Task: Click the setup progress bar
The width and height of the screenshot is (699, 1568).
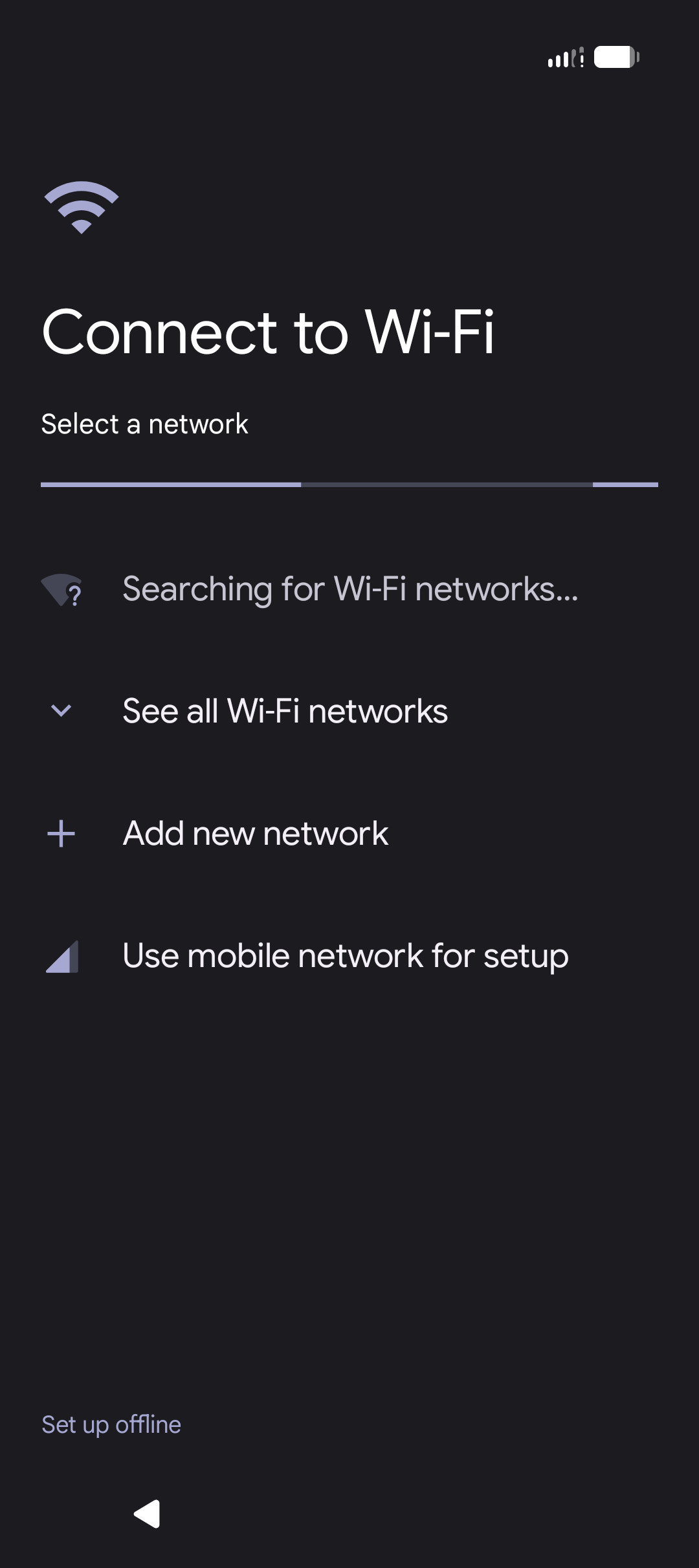Action: tap(349, 484)
